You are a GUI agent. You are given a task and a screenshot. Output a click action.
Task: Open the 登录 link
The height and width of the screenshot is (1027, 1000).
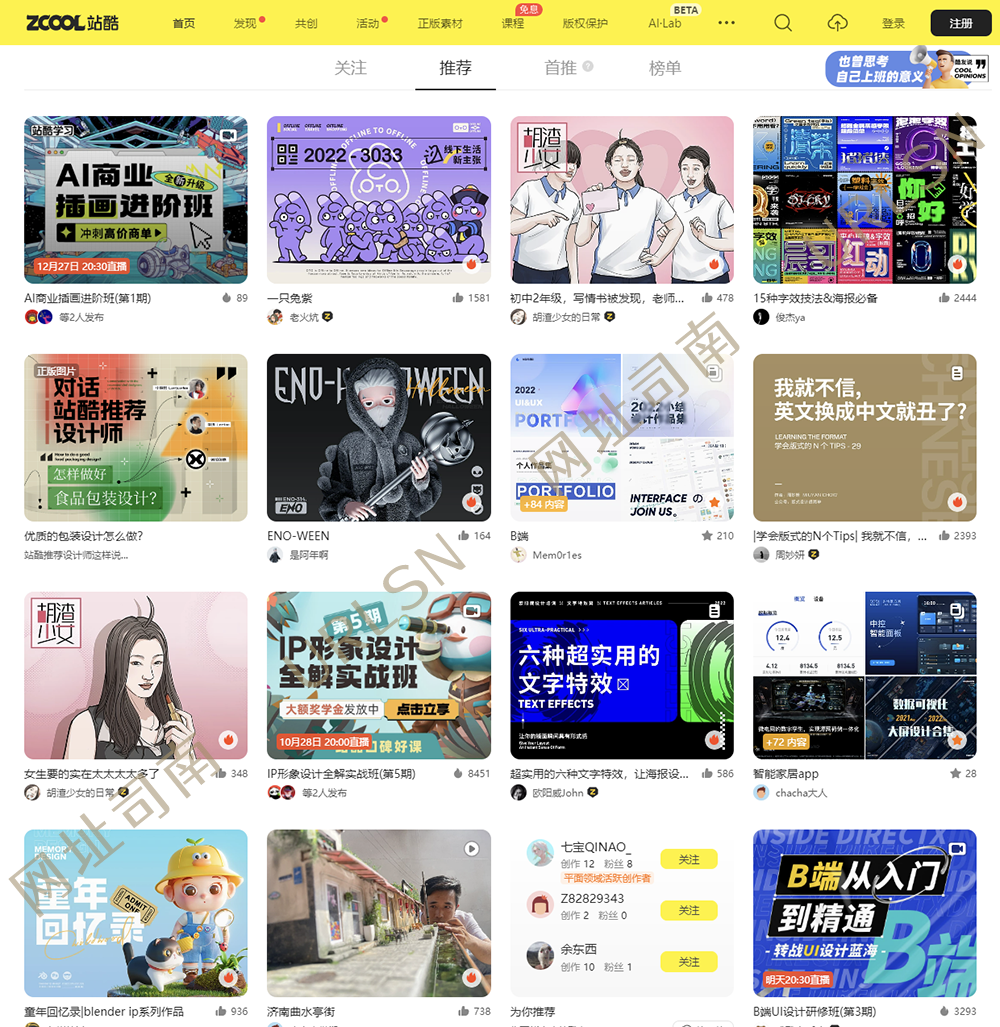[893, 23]
